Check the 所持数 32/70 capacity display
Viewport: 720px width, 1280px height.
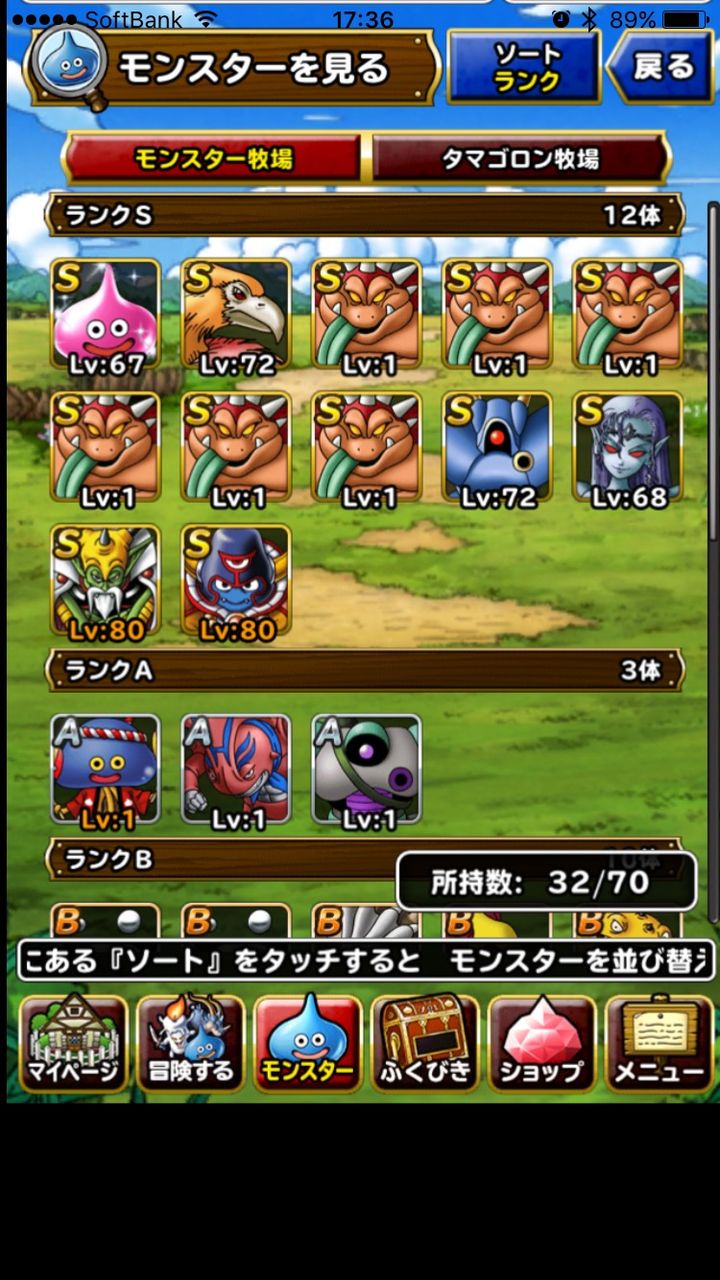[548, 882]
